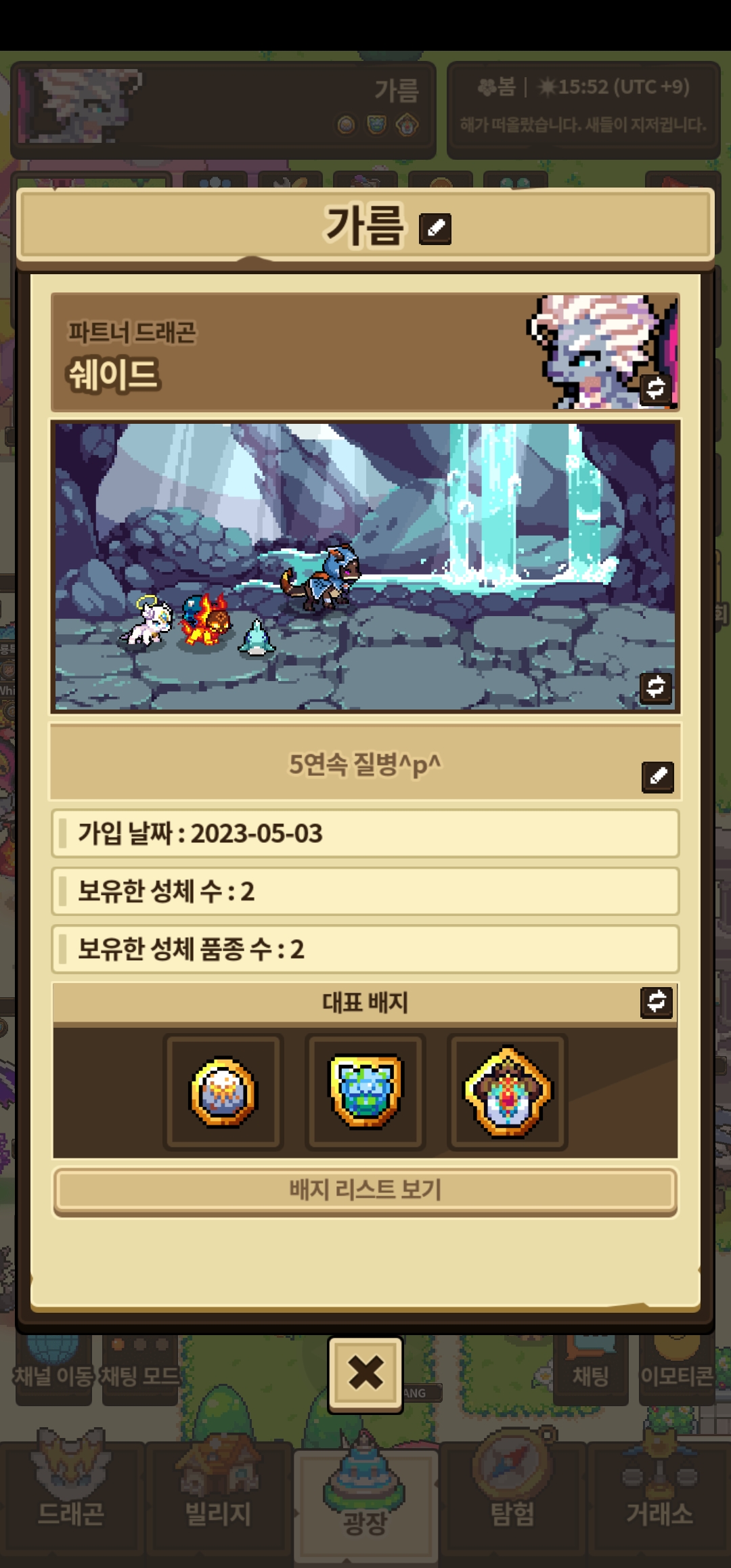Edit the status message 5연속 질병^p^

pyautogui.click(x=657, y=777)
